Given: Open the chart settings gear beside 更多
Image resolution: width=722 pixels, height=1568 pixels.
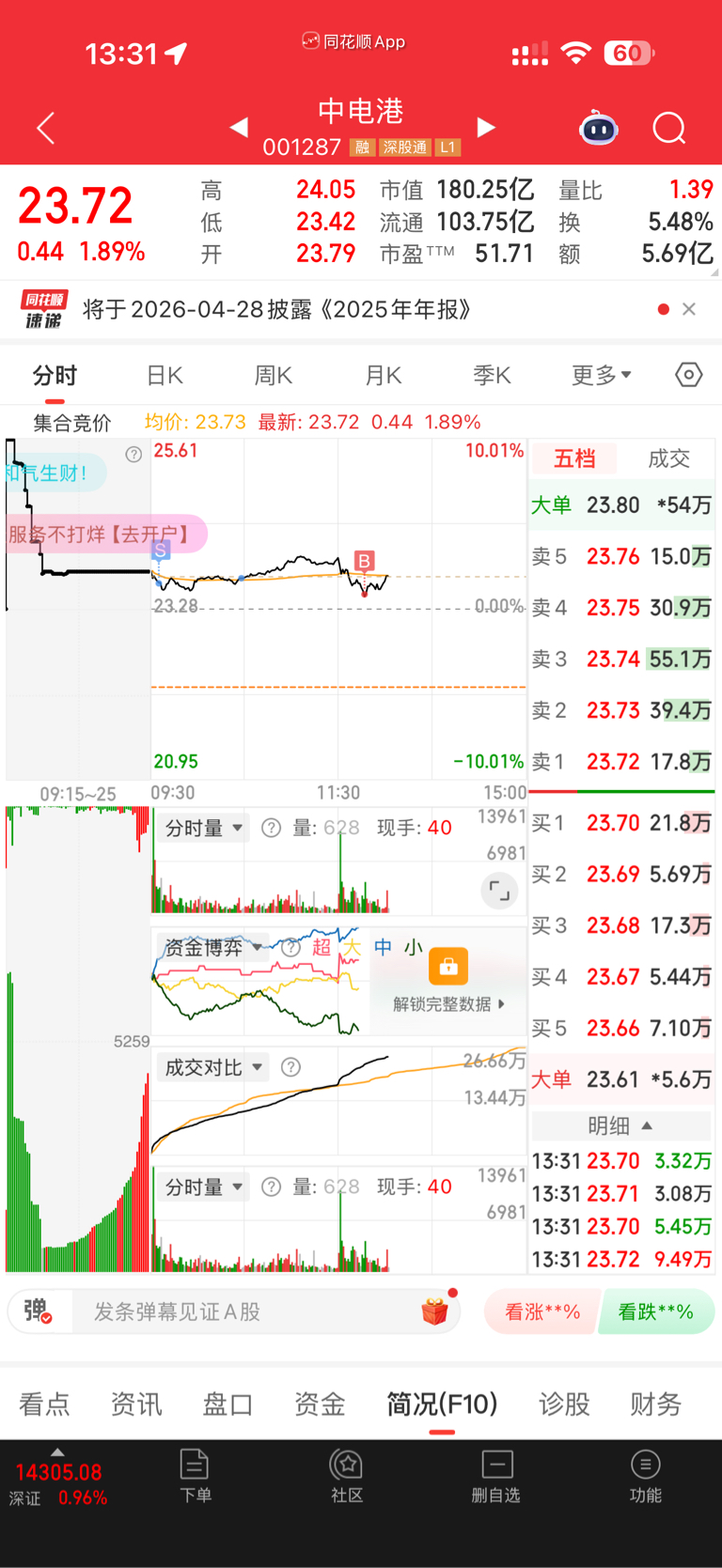Looking at the screenshot, I should (x=687, y=374).
